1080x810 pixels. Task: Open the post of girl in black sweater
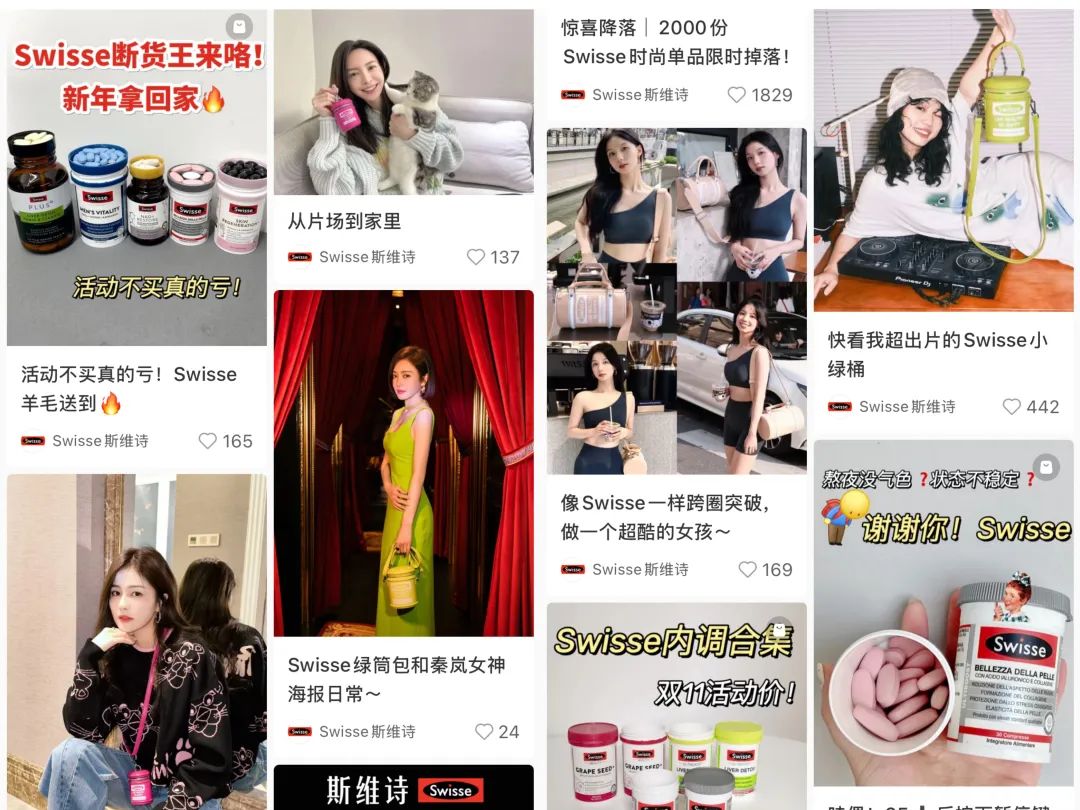point(137,642)
